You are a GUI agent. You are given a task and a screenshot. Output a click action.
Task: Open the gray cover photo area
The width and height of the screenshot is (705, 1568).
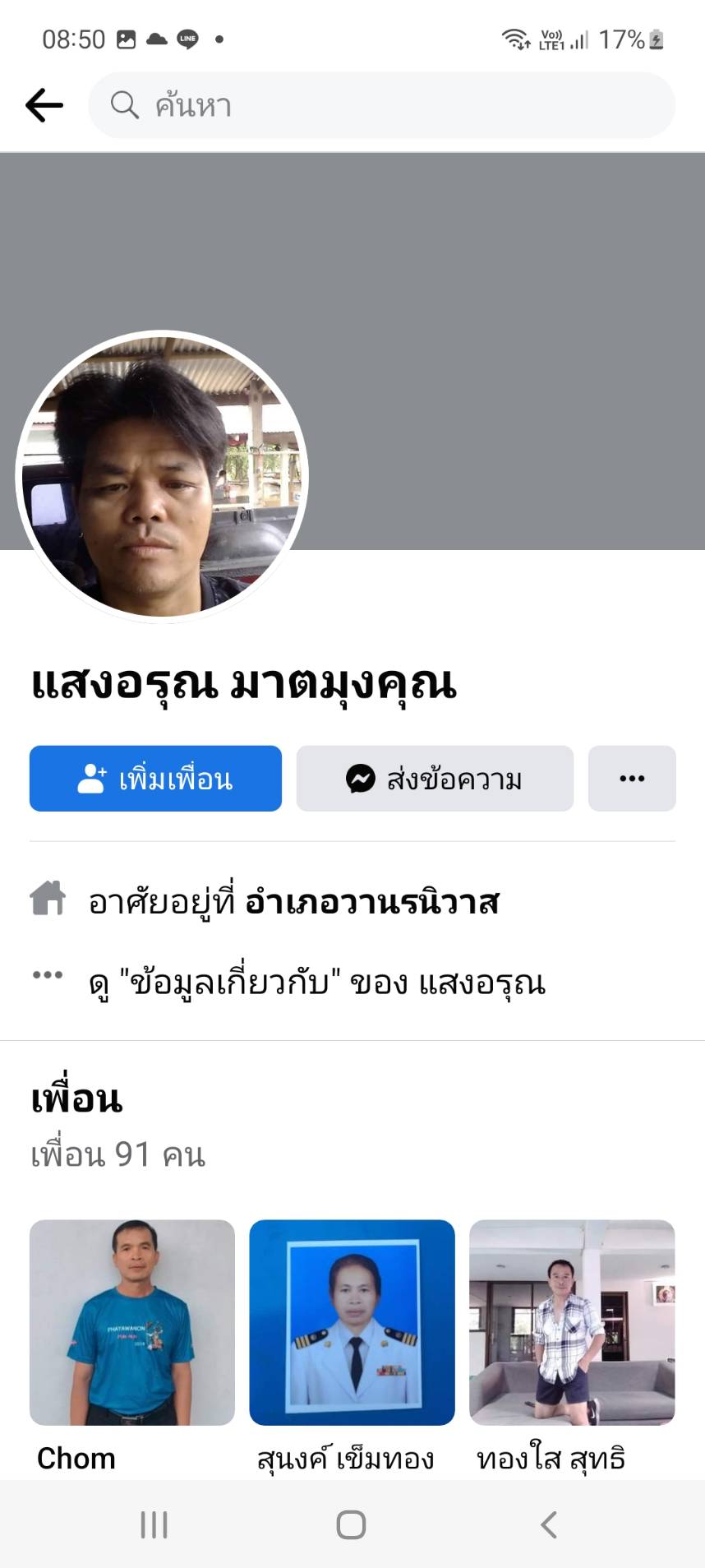(493, 329)
